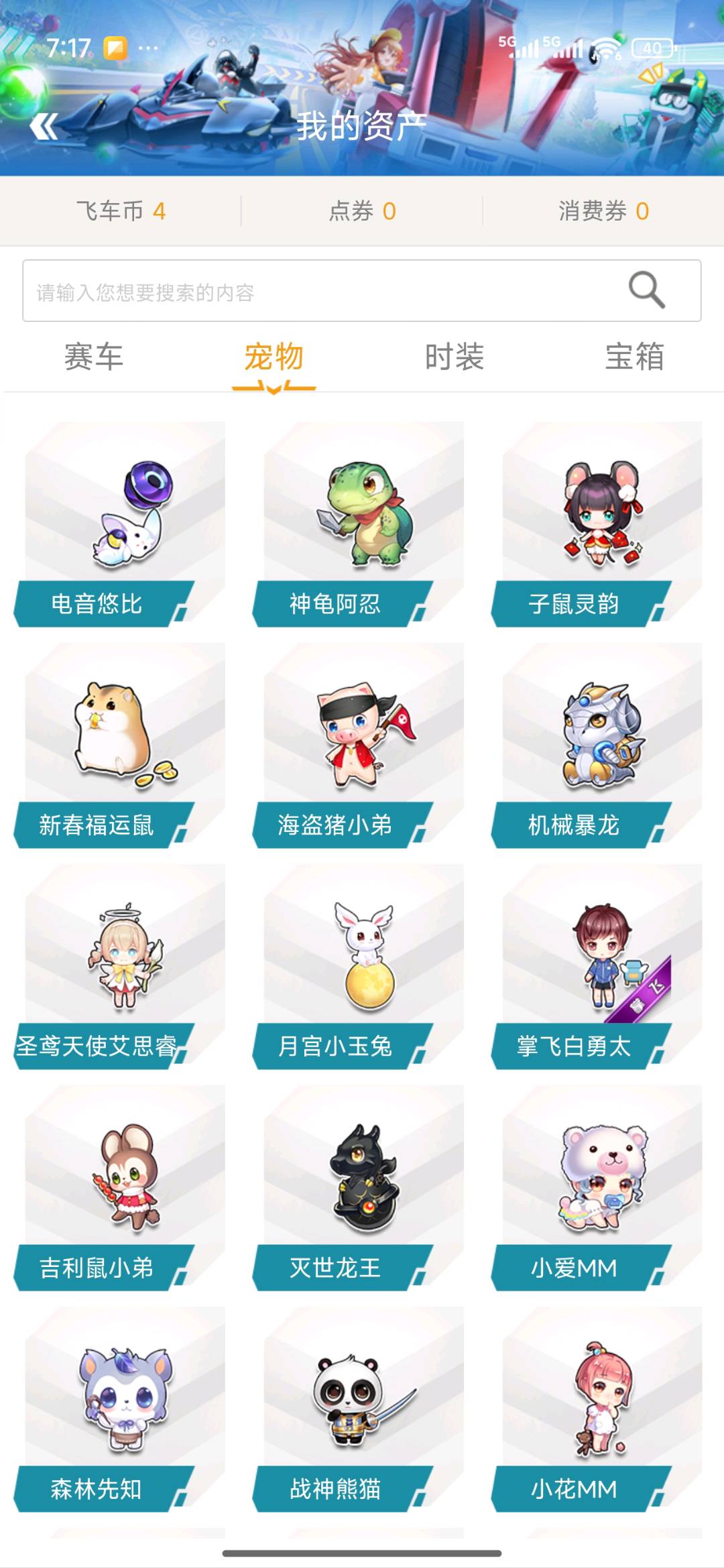
Task: View the 神龟阿忍 pet
Action: (359, 524)
